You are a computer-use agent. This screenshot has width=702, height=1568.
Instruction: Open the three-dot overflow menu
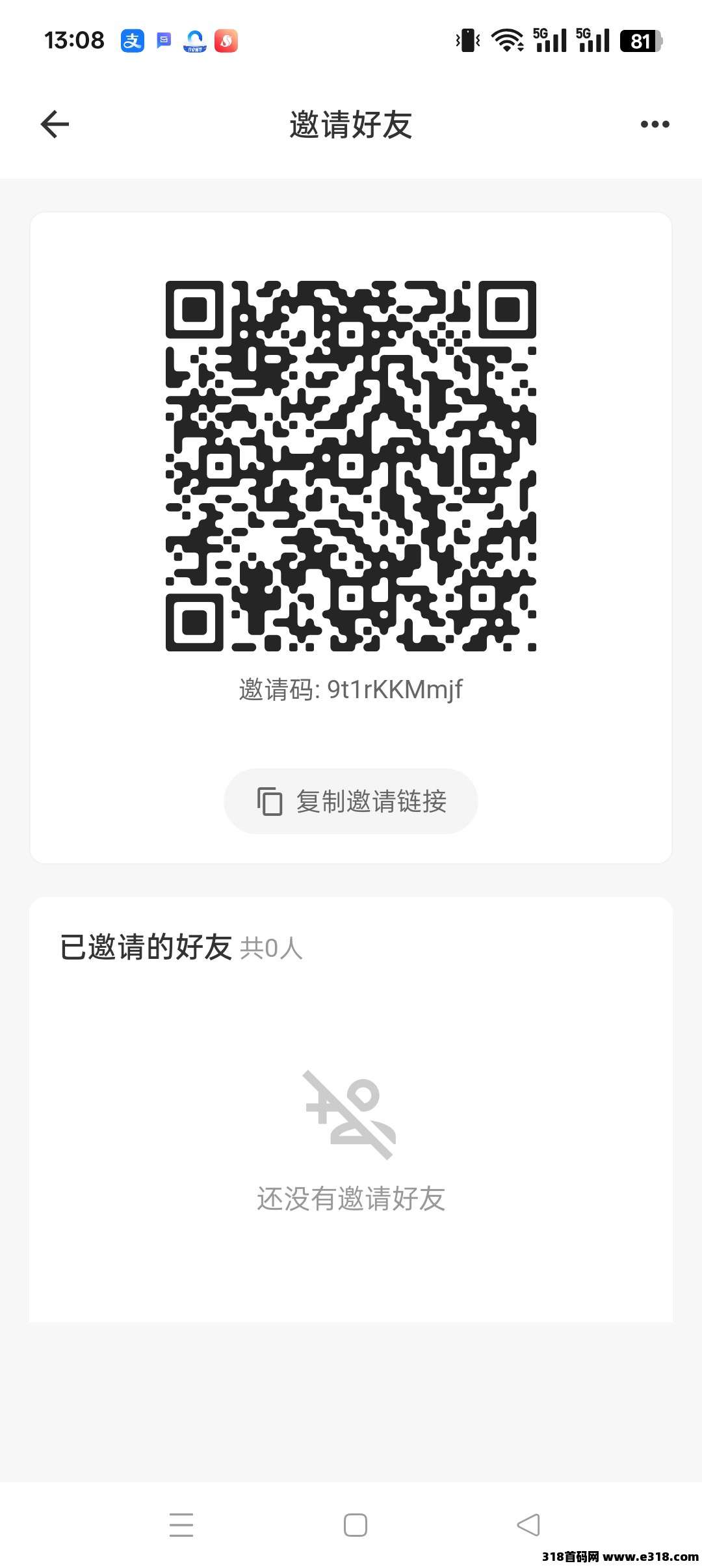(x=655, y=124)
